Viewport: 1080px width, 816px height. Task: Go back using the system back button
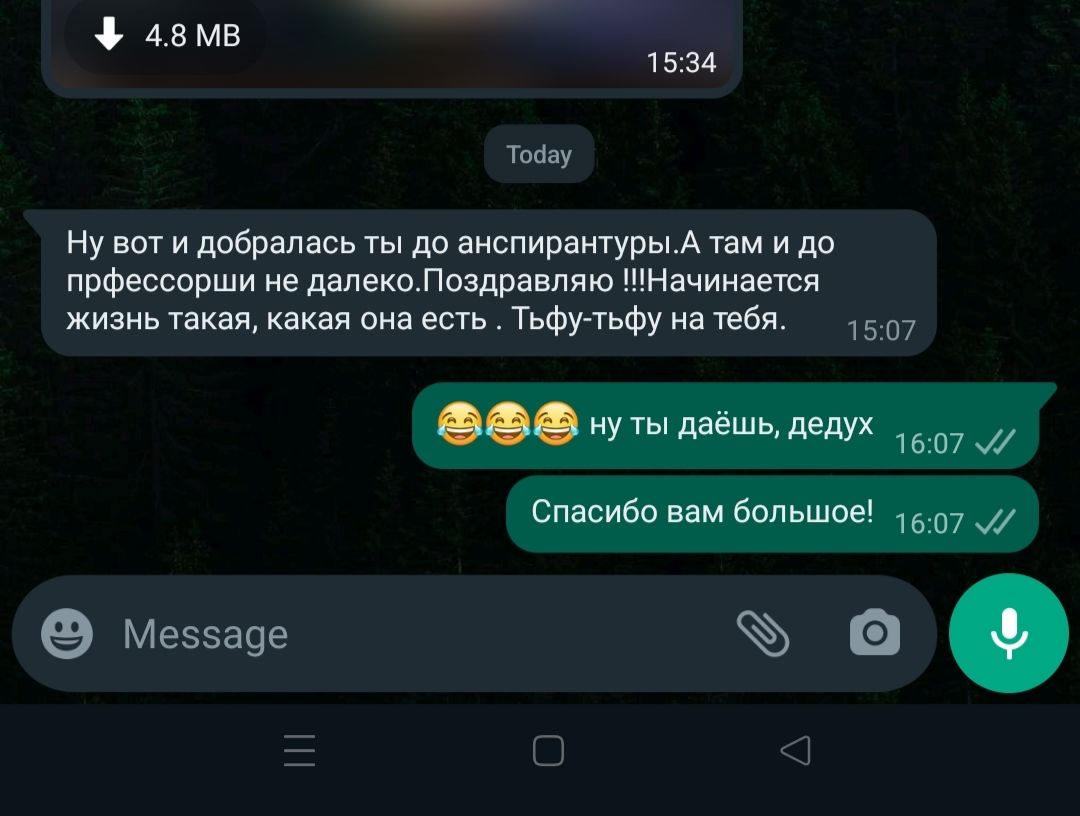coord(795,750)
